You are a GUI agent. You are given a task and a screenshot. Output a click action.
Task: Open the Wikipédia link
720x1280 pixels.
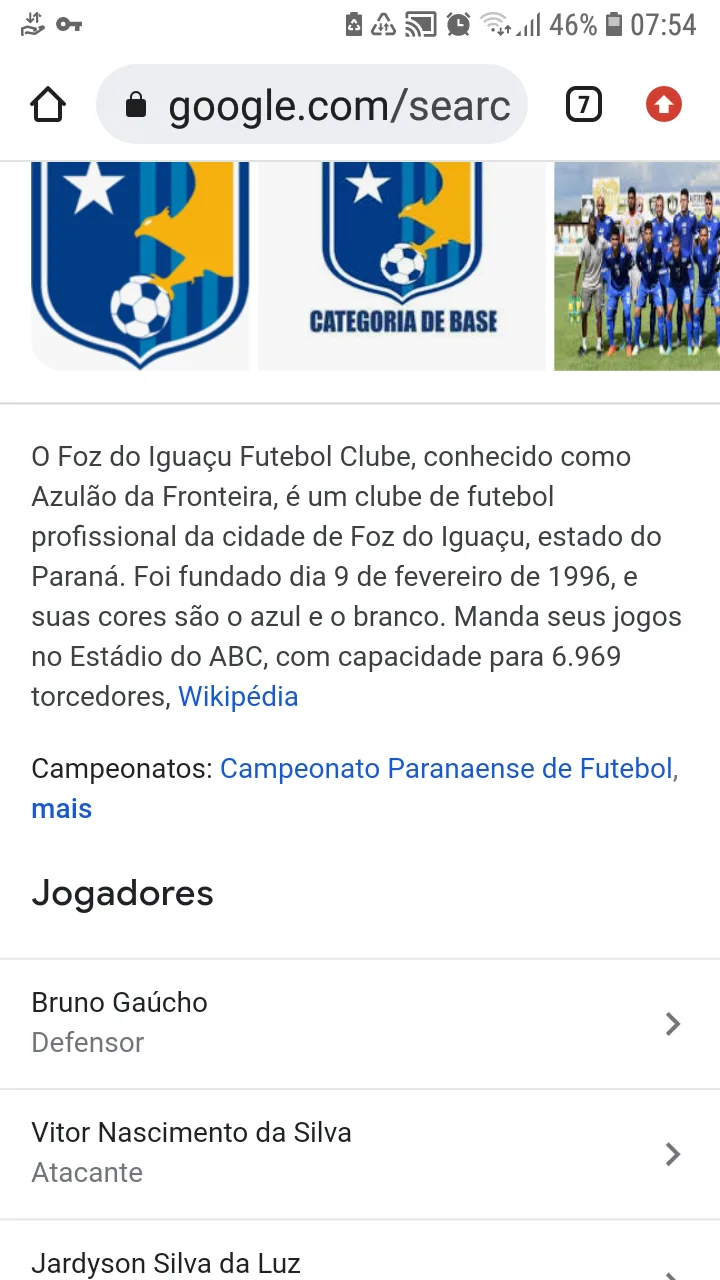point(238,696)
